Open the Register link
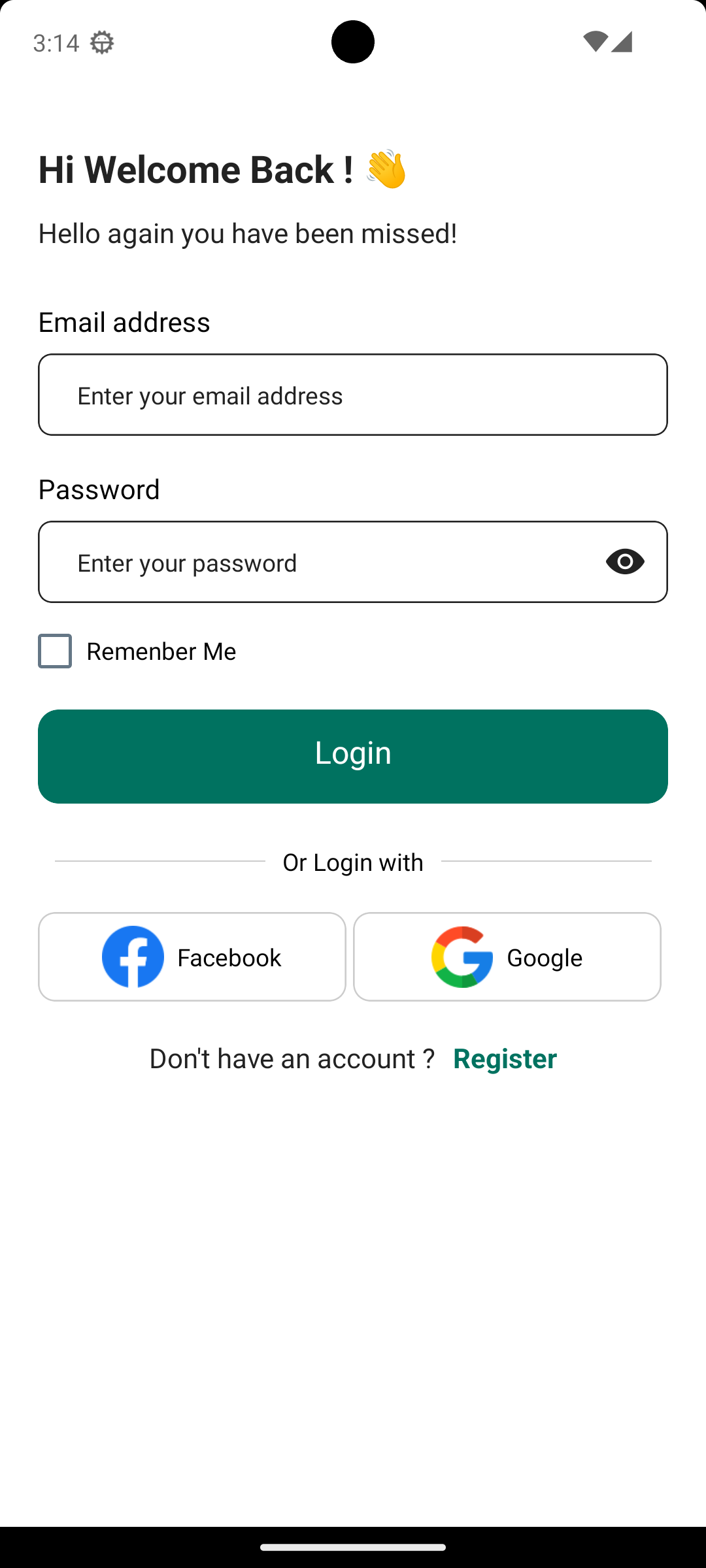This screenshot has width=706, height=1568. 505,1058
